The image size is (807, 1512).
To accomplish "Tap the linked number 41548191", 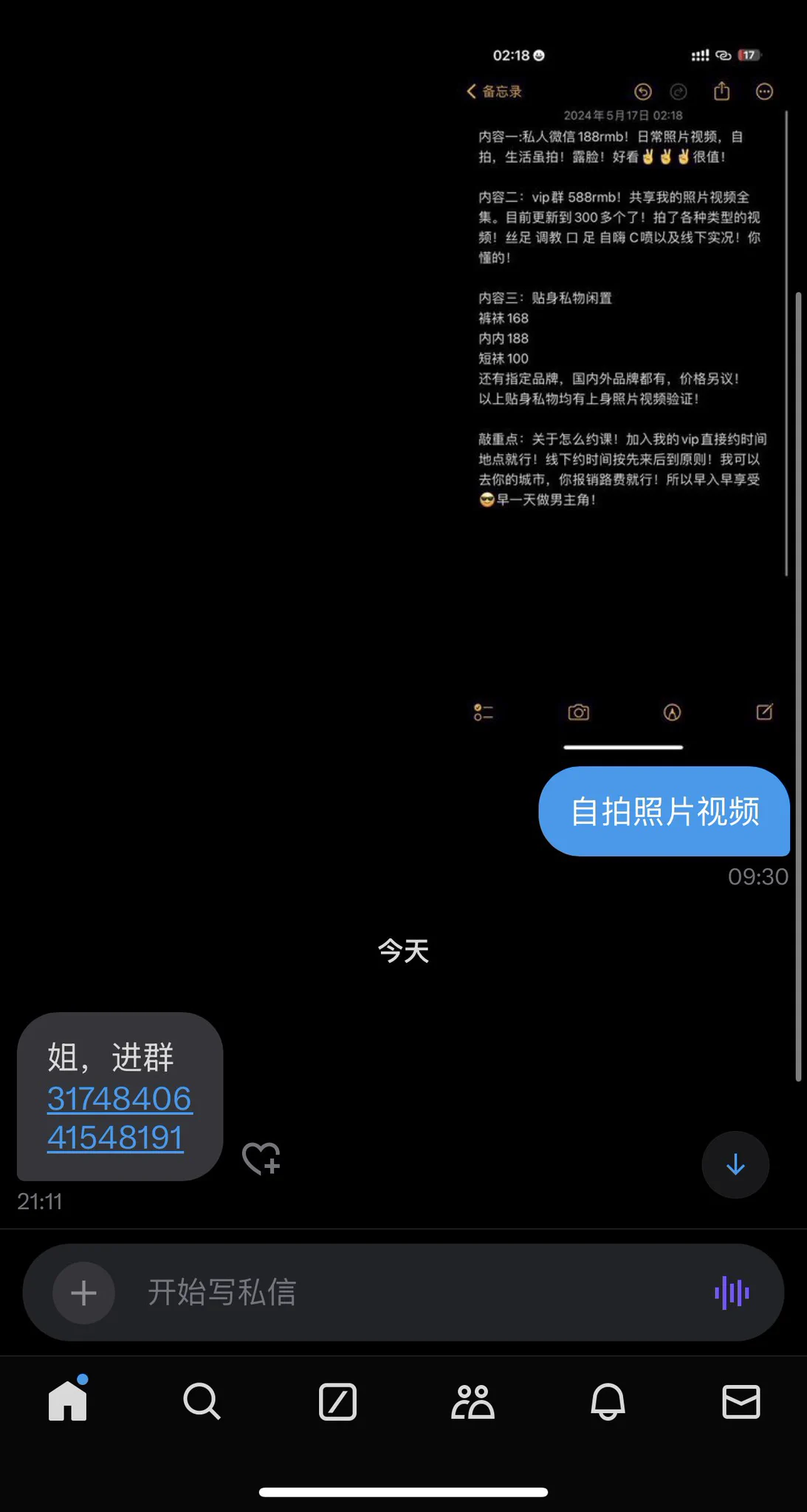I will click(x=115, y=1138).
